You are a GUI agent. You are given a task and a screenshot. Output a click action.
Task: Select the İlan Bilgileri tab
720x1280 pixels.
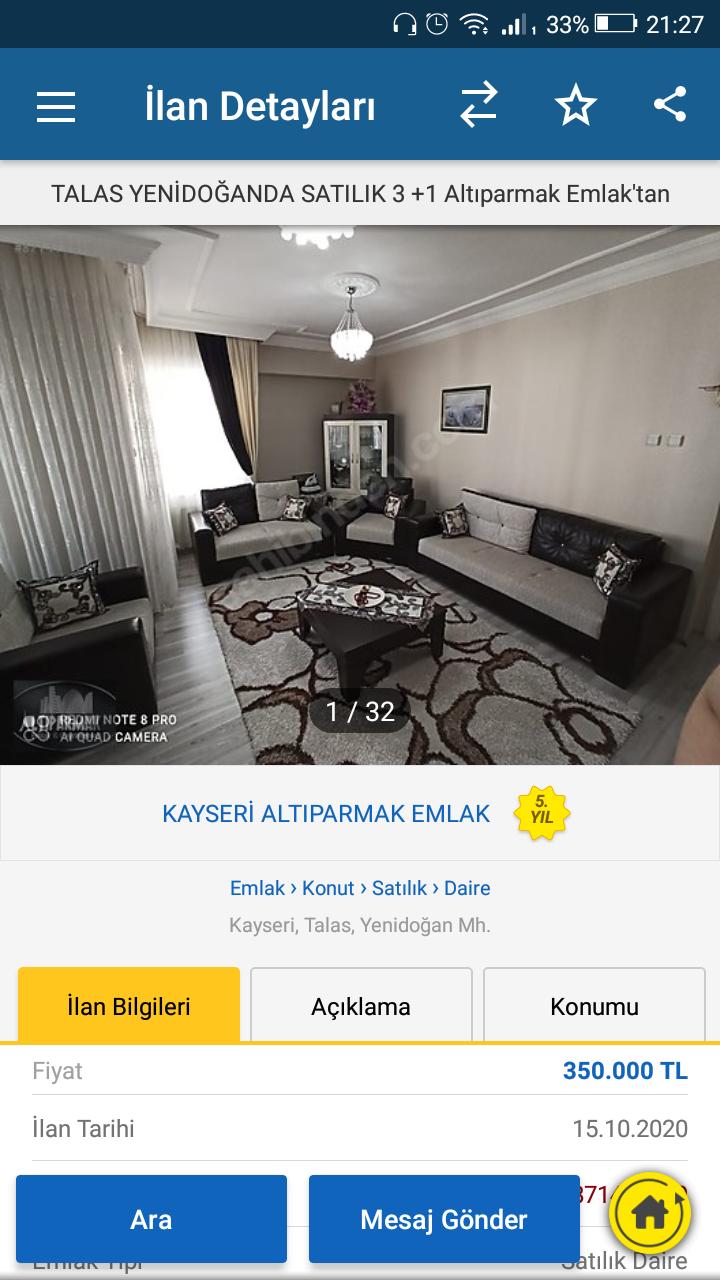[129, 1005]
